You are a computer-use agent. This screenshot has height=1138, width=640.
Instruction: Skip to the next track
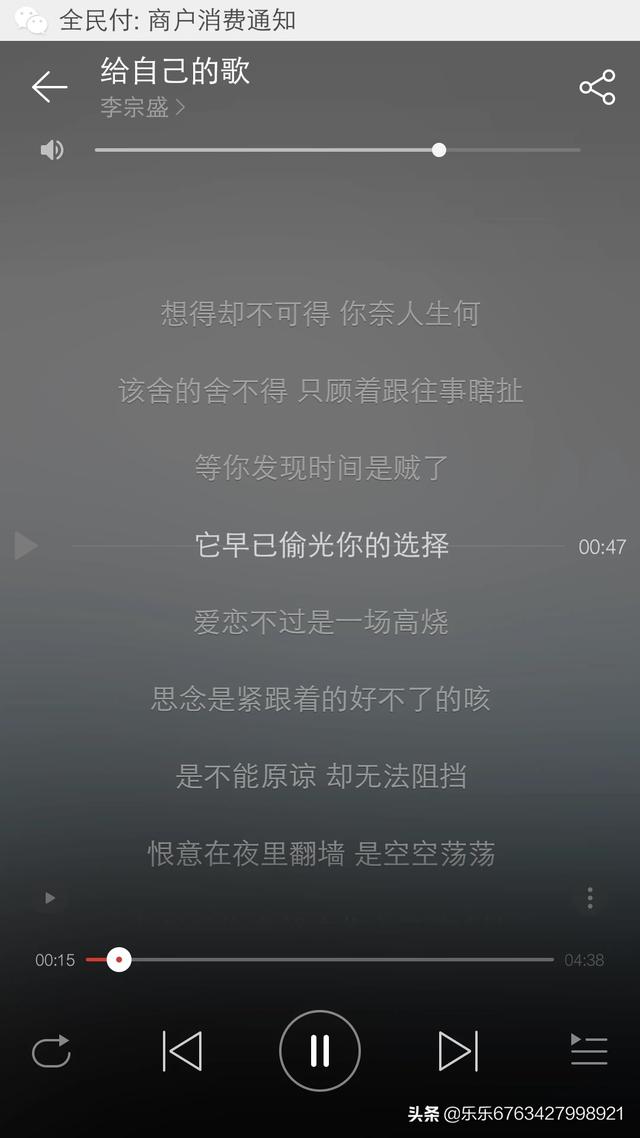[459, 1051]
